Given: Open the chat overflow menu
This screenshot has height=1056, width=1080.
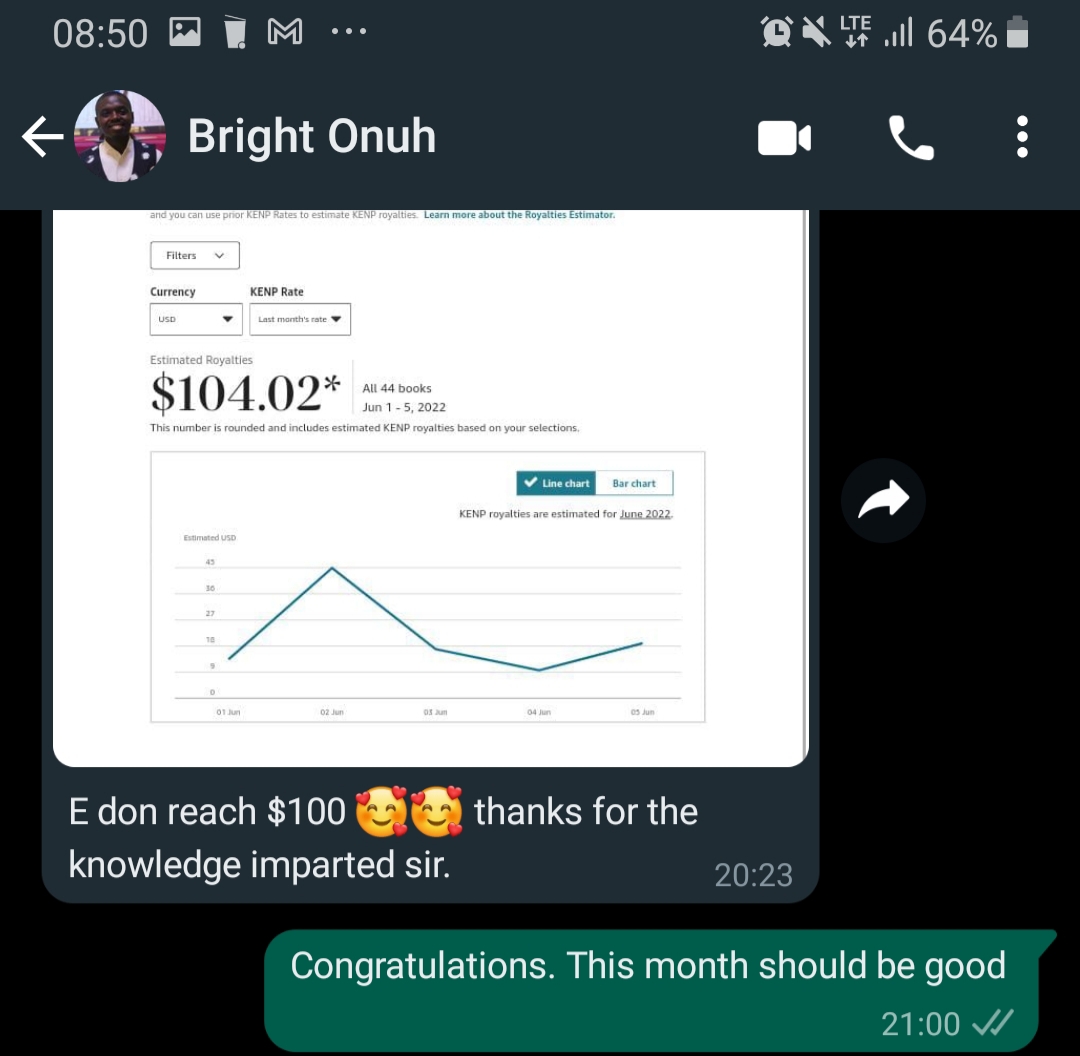Looking at the screenshot, I should 1022,137.
